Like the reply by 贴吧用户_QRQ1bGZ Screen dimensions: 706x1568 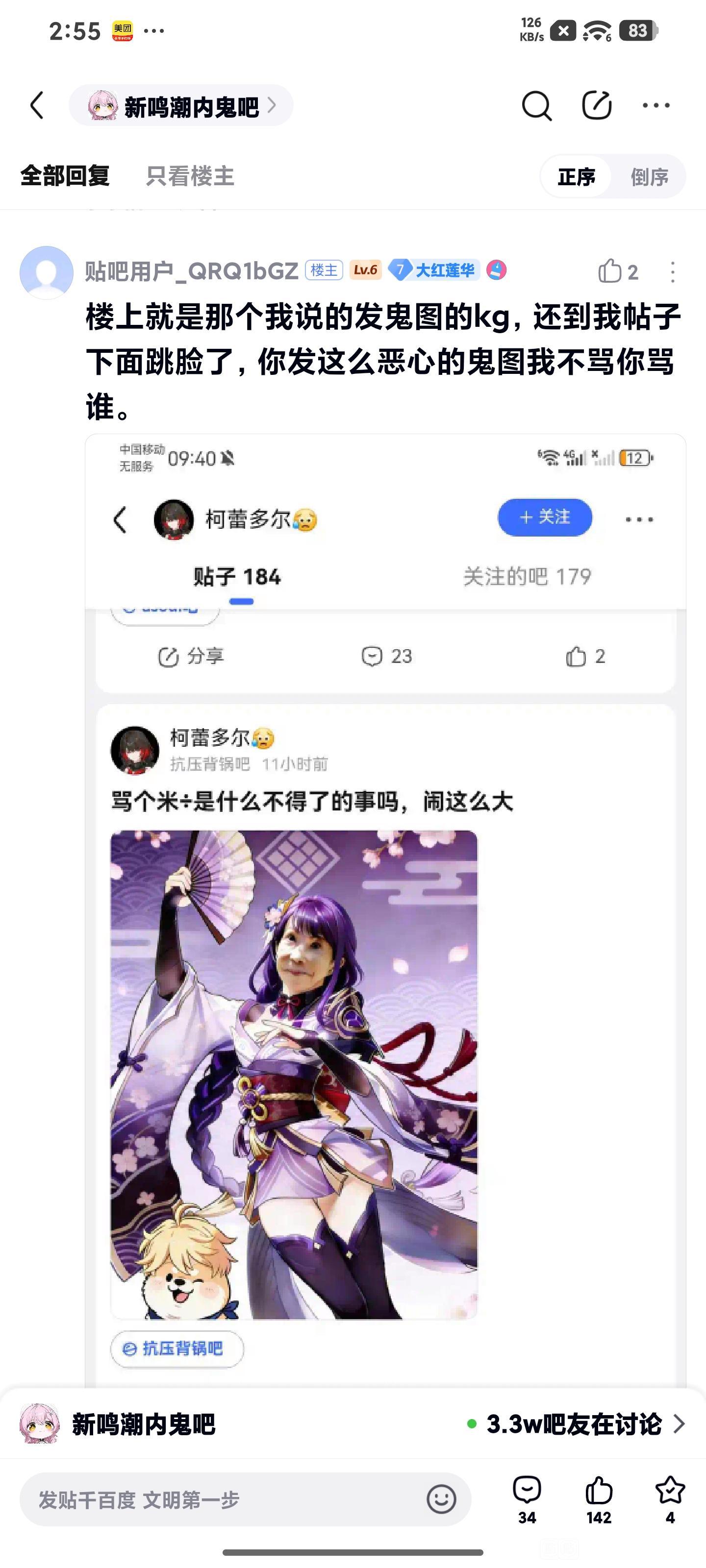point(617,271)
